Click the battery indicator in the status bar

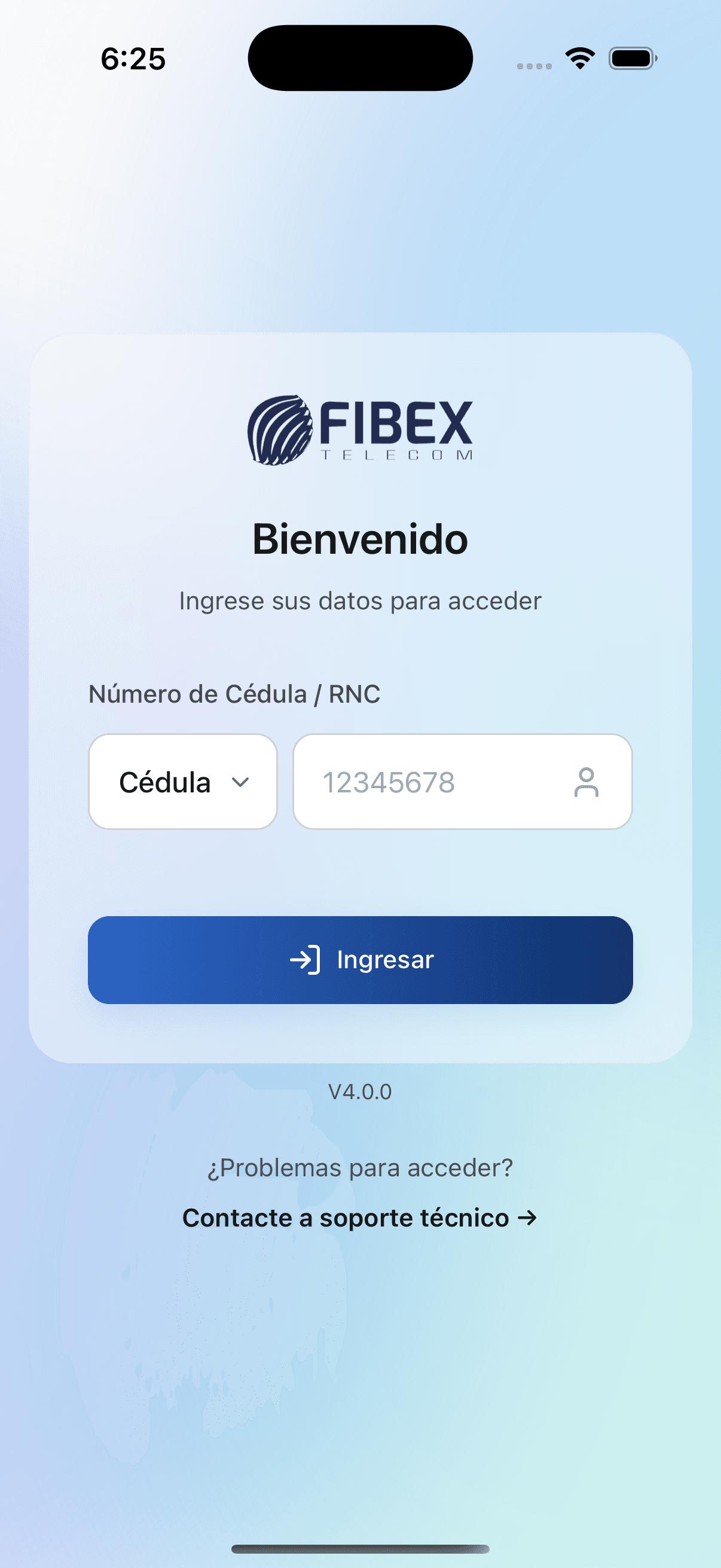[x=632, y=59]
